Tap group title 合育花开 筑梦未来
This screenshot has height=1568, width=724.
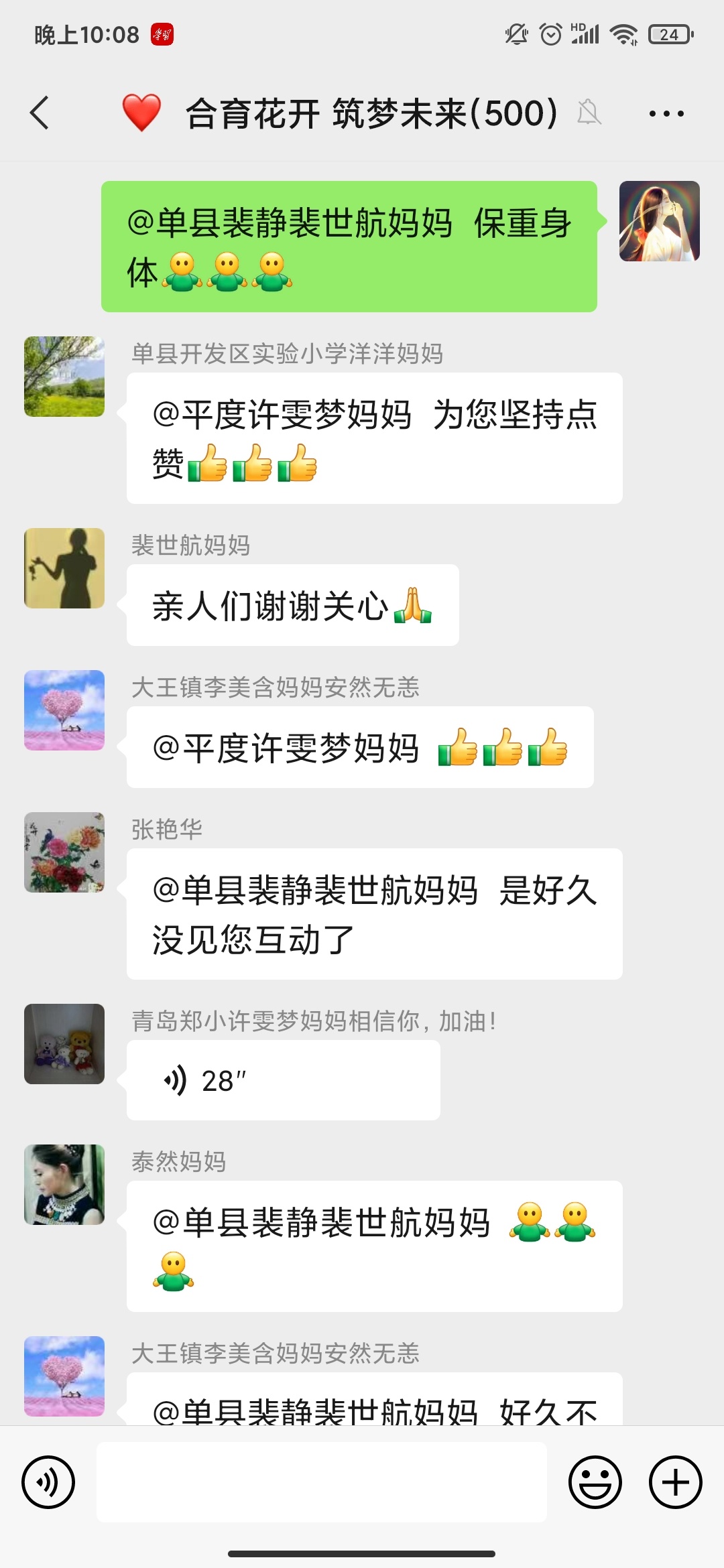click(x=369, y=114)
